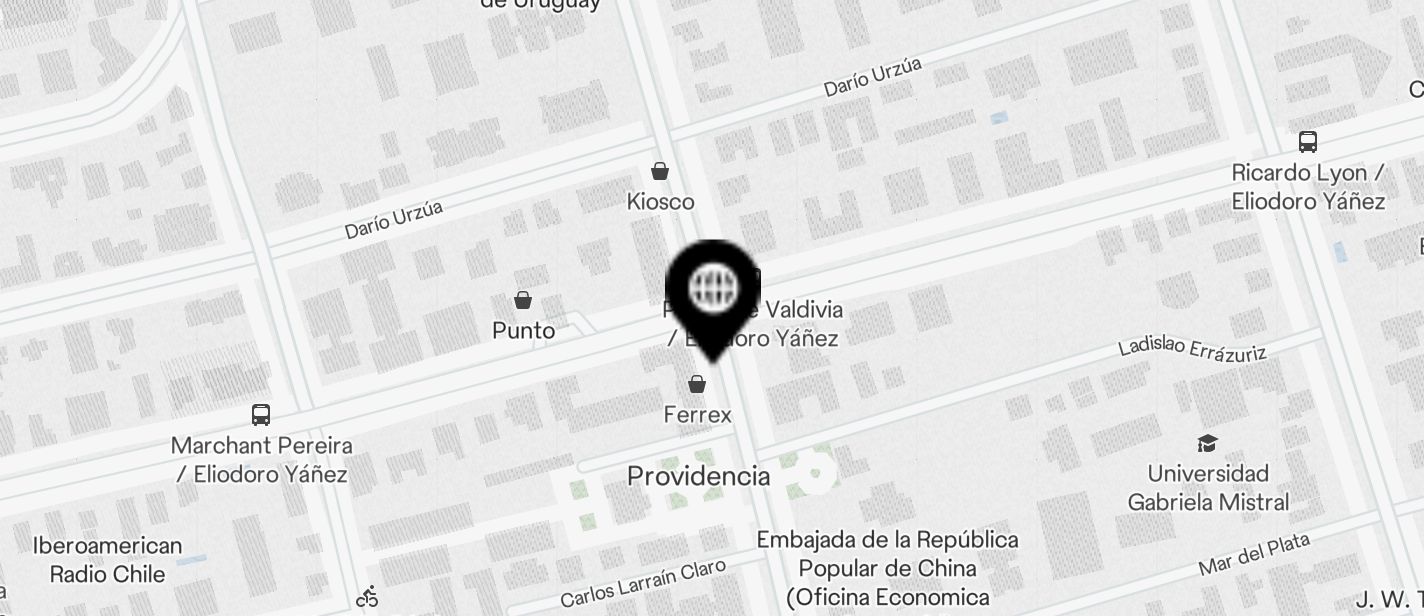Open Universidad Gabriela Mistral marker
Viewport: 1424px width, 616px height.
[x=1208, y=443]
